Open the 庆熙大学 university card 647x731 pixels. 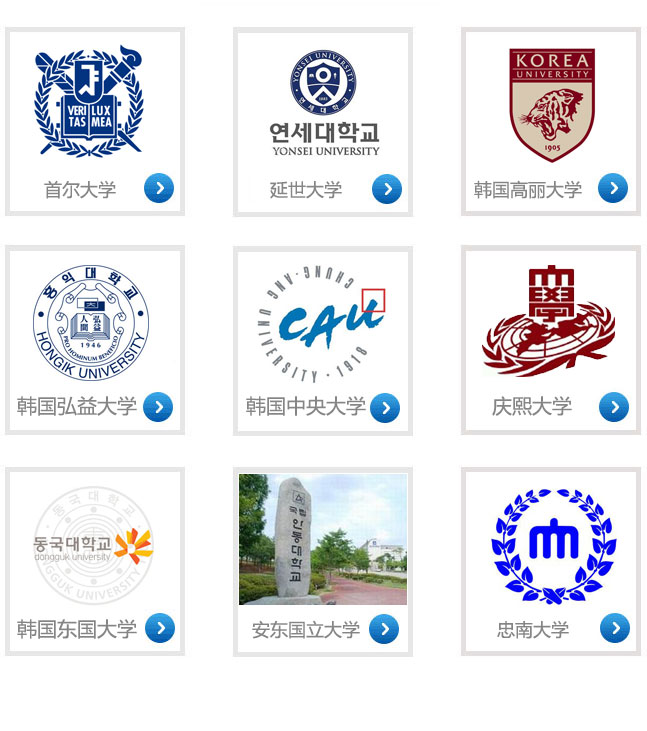[551, 339]
